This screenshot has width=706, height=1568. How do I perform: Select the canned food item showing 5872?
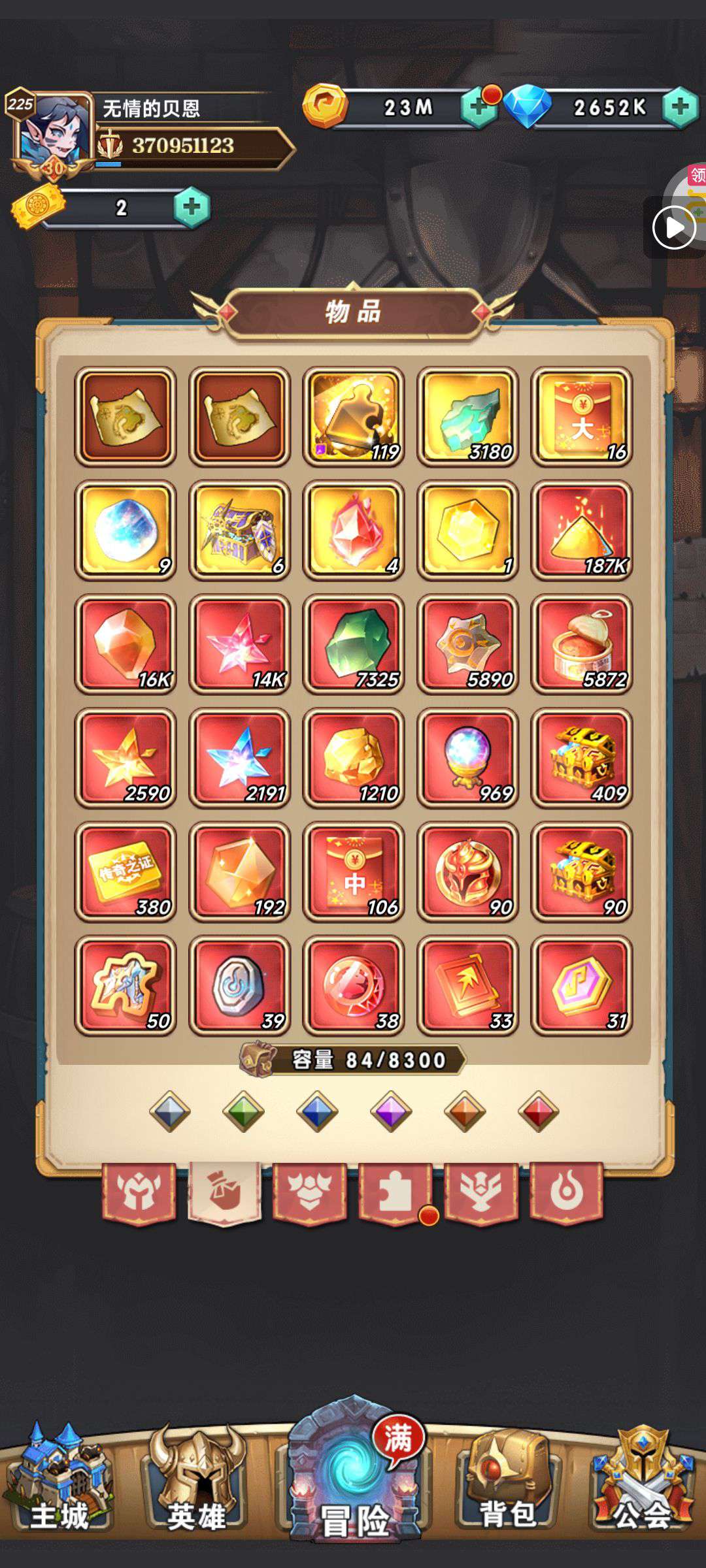(x=581, y=644)
